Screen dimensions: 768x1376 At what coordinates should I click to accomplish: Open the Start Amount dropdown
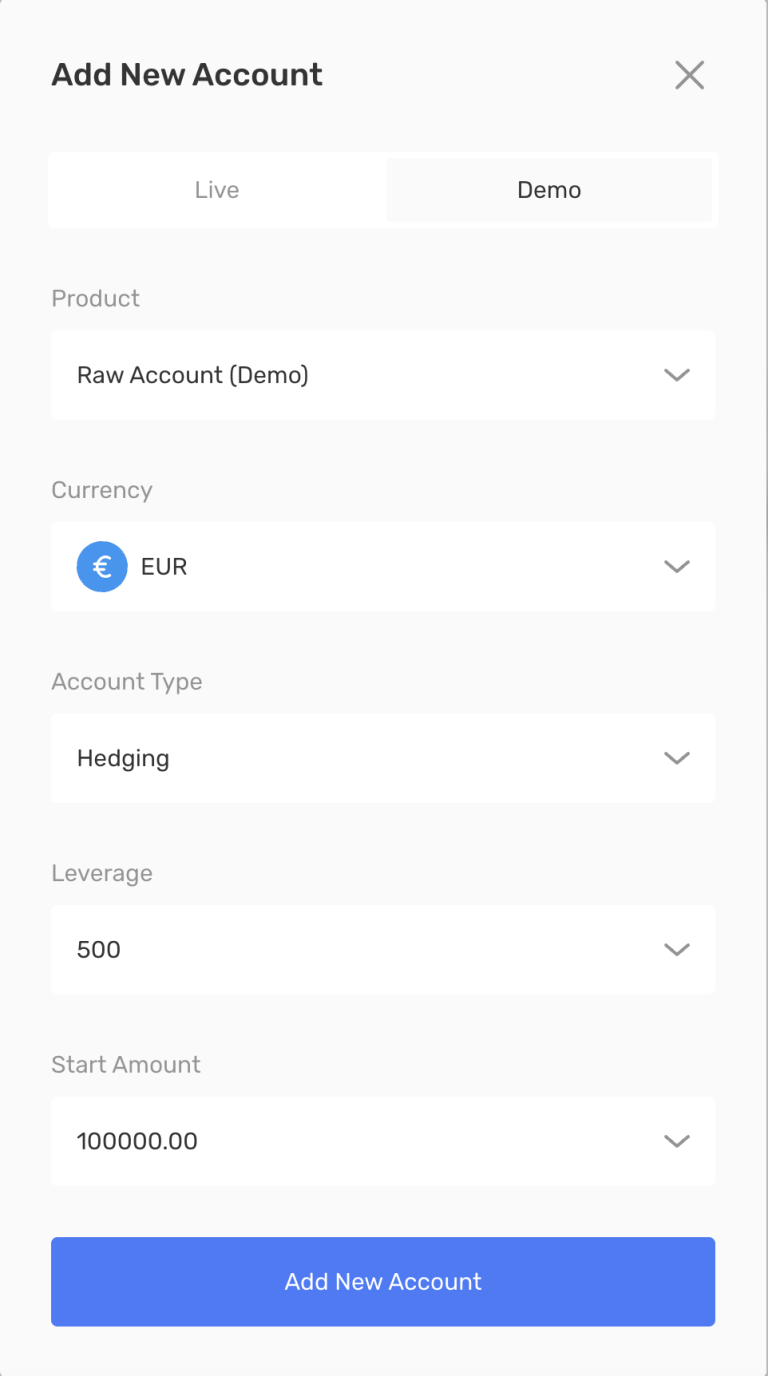tap(383, 1141)
